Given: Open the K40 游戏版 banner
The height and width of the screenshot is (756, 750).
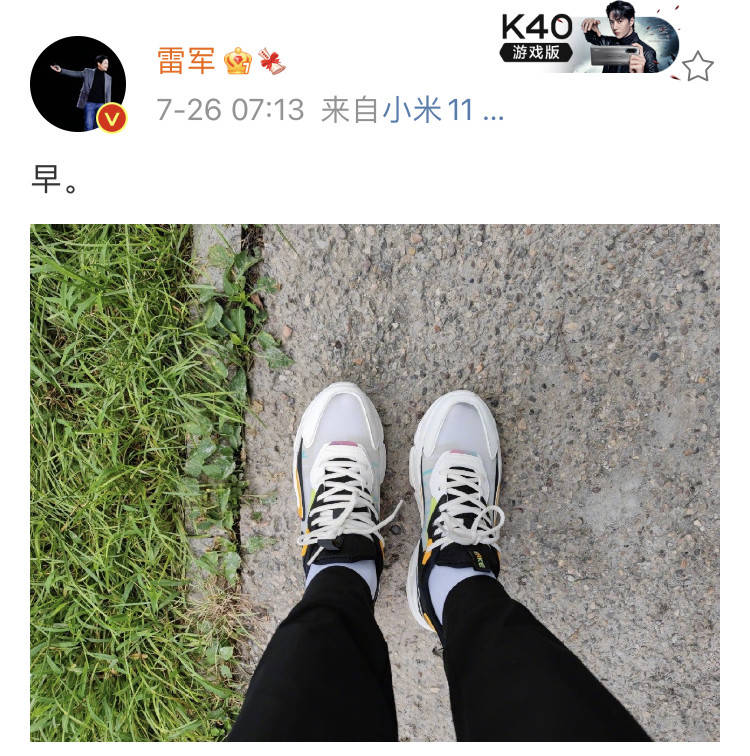Looking at the screenshot, I should click(588, 42).
